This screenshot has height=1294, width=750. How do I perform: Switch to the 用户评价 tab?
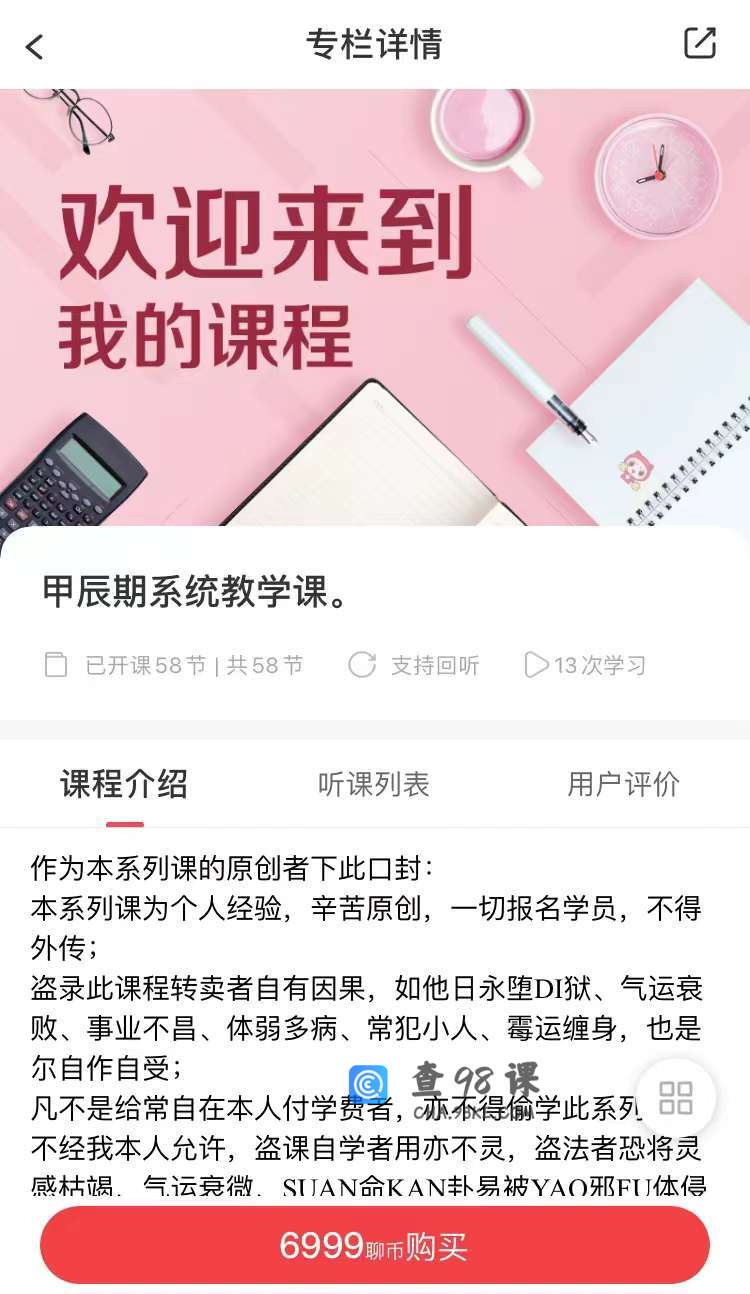click(x=623, y=784)
